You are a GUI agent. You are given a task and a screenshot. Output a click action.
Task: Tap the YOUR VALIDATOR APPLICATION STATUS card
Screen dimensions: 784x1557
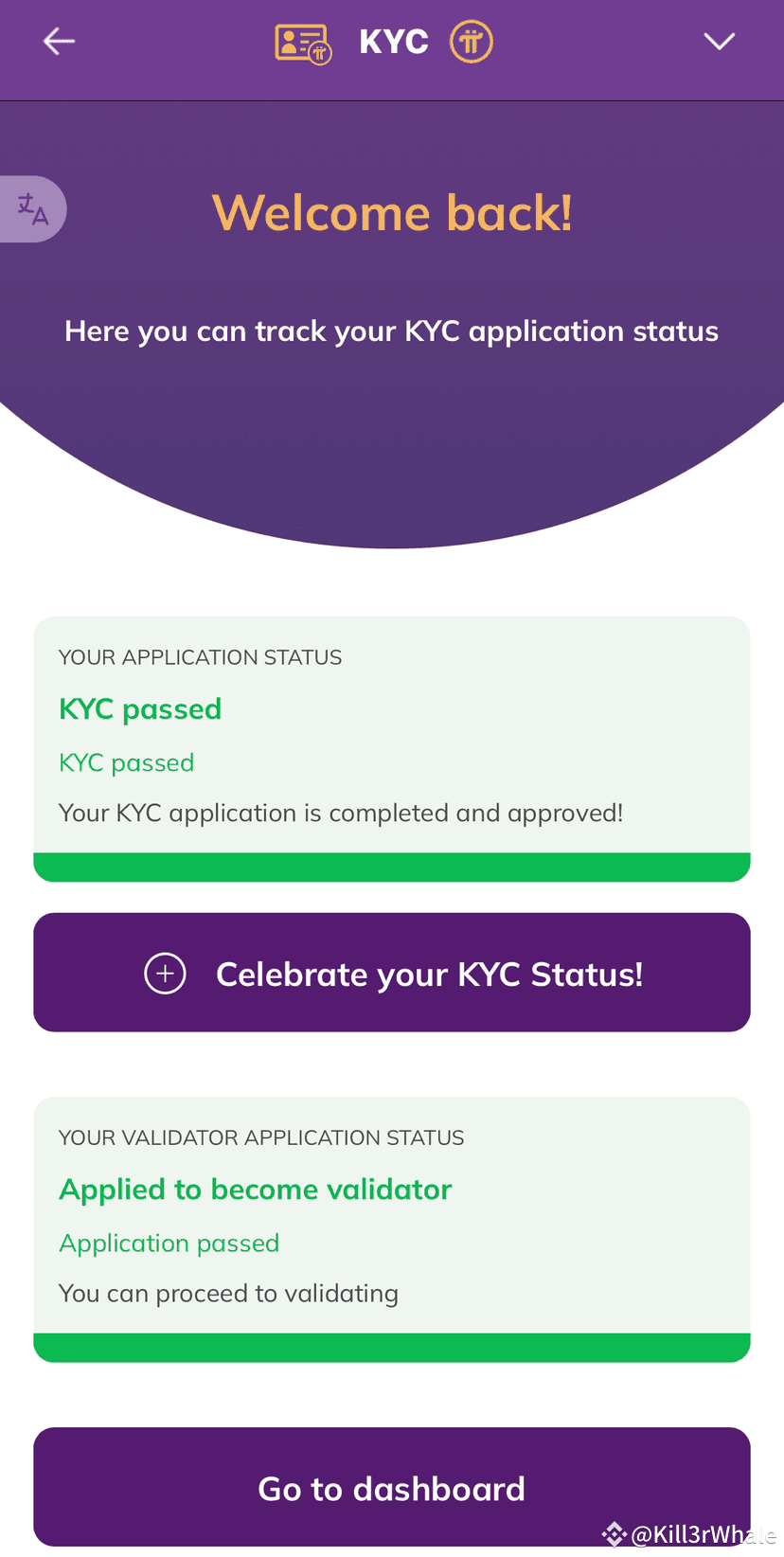[x=392, y=1226]
